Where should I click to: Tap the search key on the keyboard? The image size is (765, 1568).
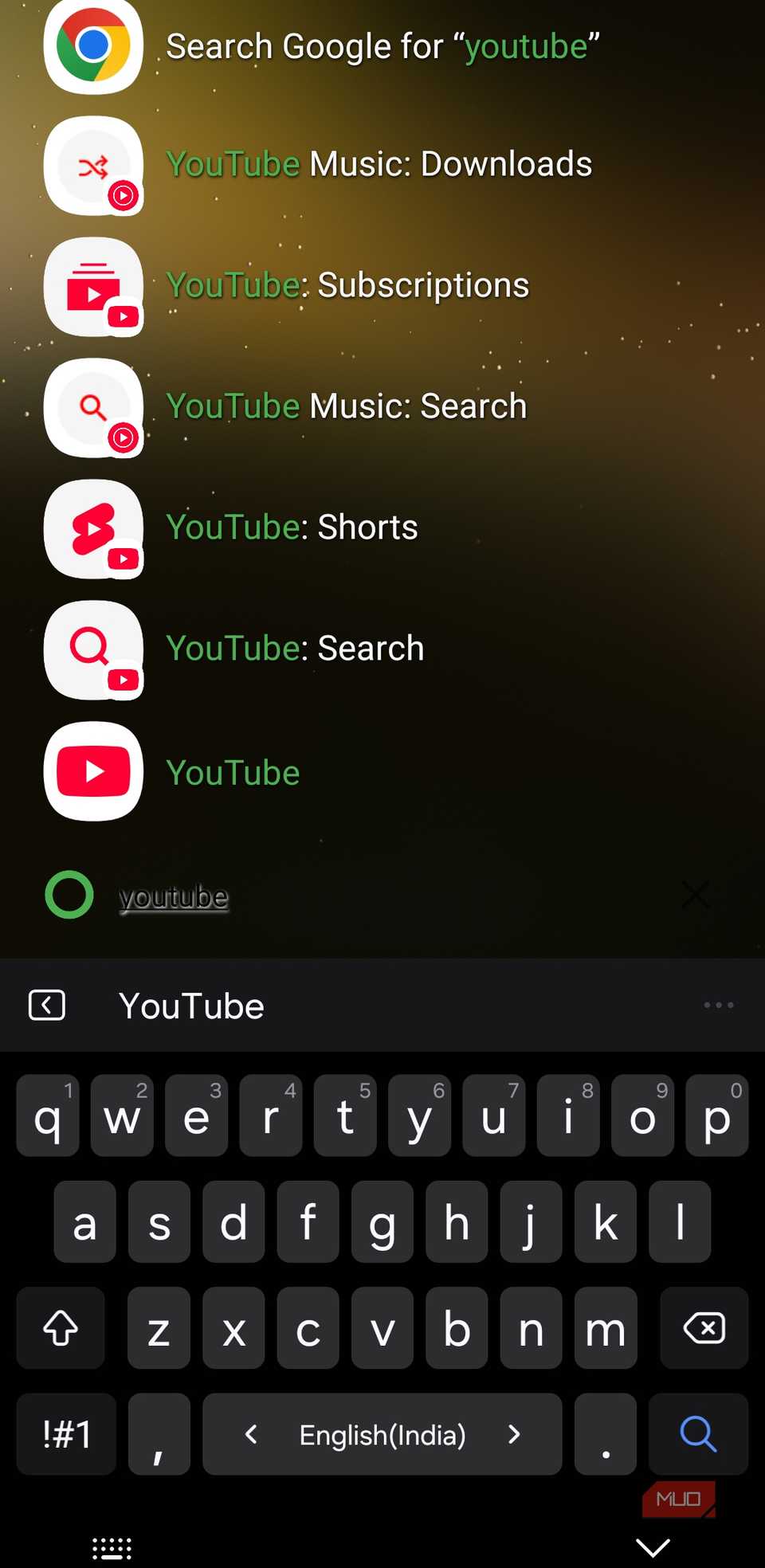coord(699,1434)
